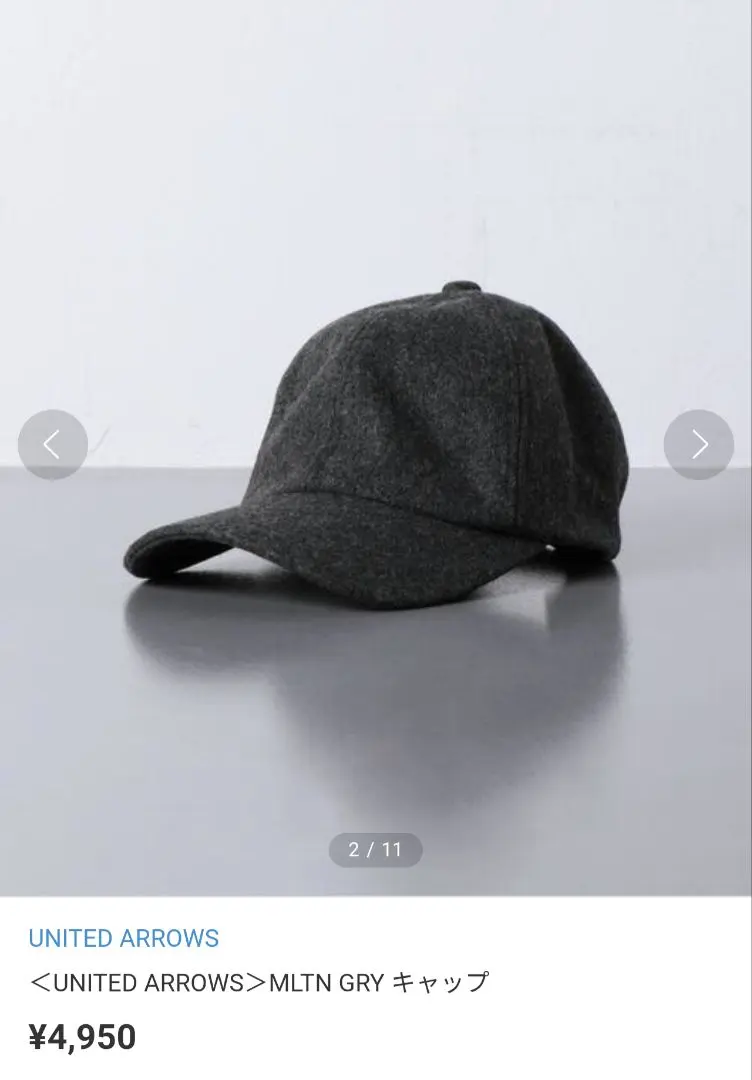
Task: Open the UNITED ARROWS brand link
Action: click(124, 938)
